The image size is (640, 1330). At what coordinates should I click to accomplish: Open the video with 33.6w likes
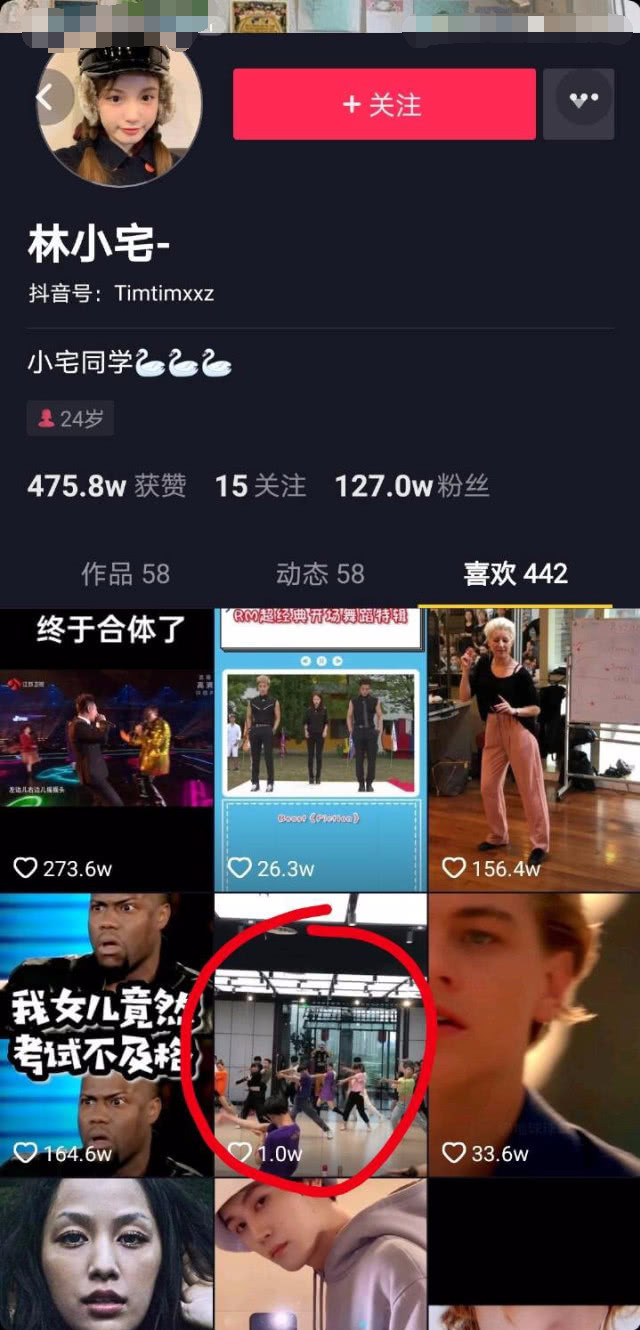534,1034
